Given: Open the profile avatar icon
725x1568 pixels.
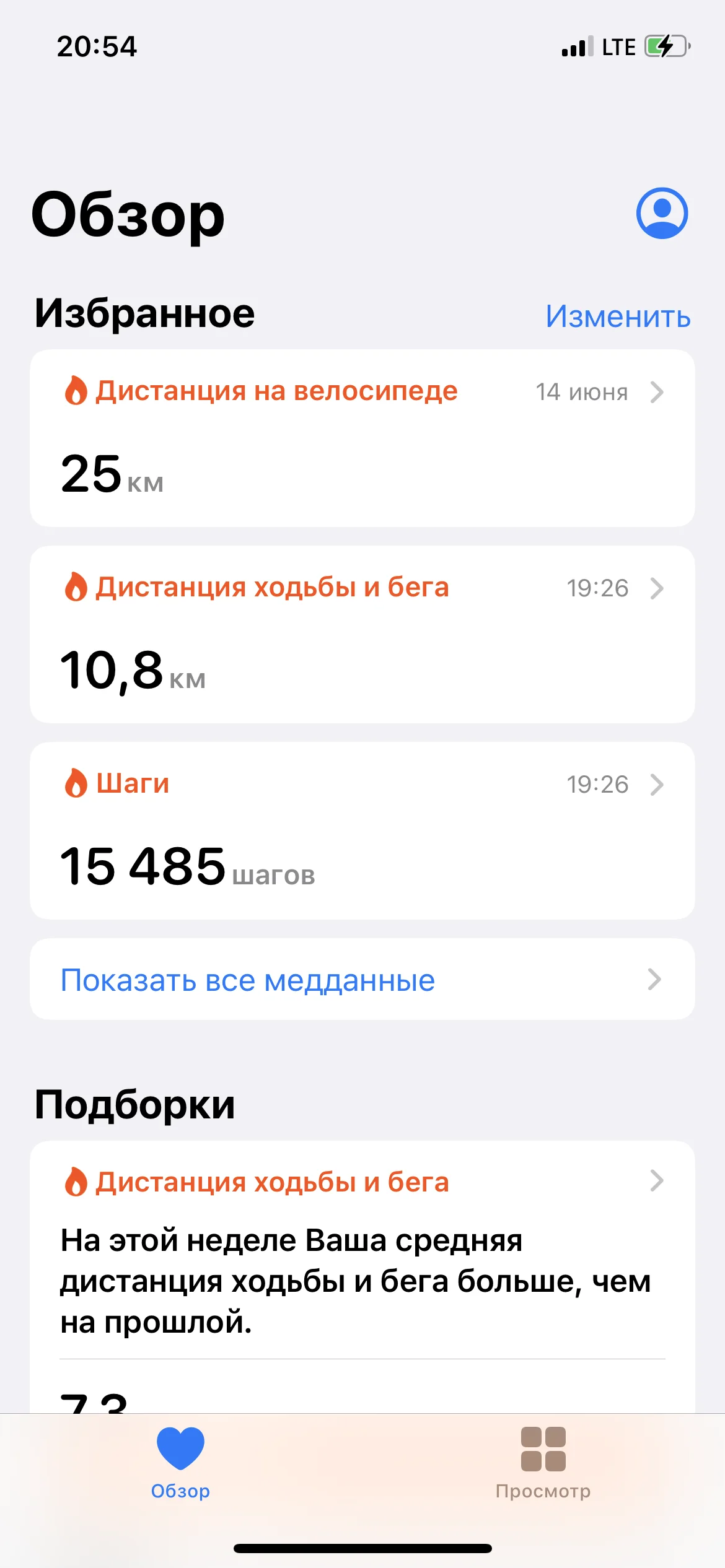Looking at the screenshot, I should coord(662,213).
